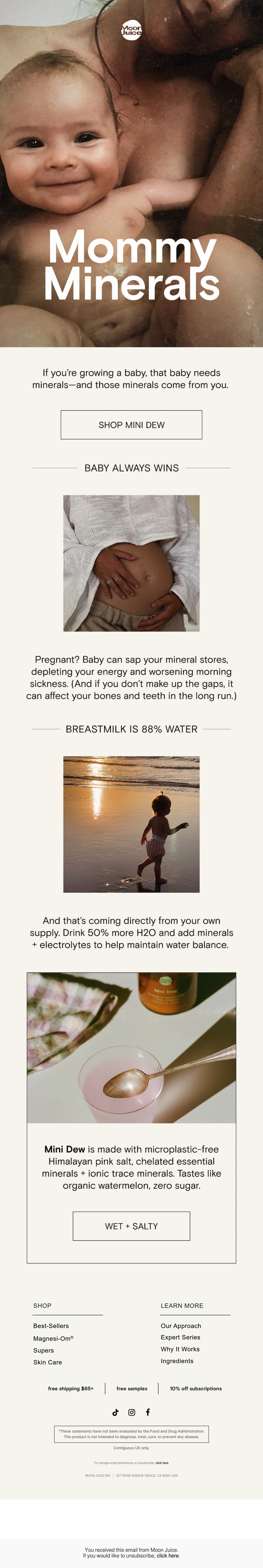Image resolution: width=263 pixels, height=1568 pixels.
Task: Open Moon Juice's Instagram icon
Action: coord(131,1412)
